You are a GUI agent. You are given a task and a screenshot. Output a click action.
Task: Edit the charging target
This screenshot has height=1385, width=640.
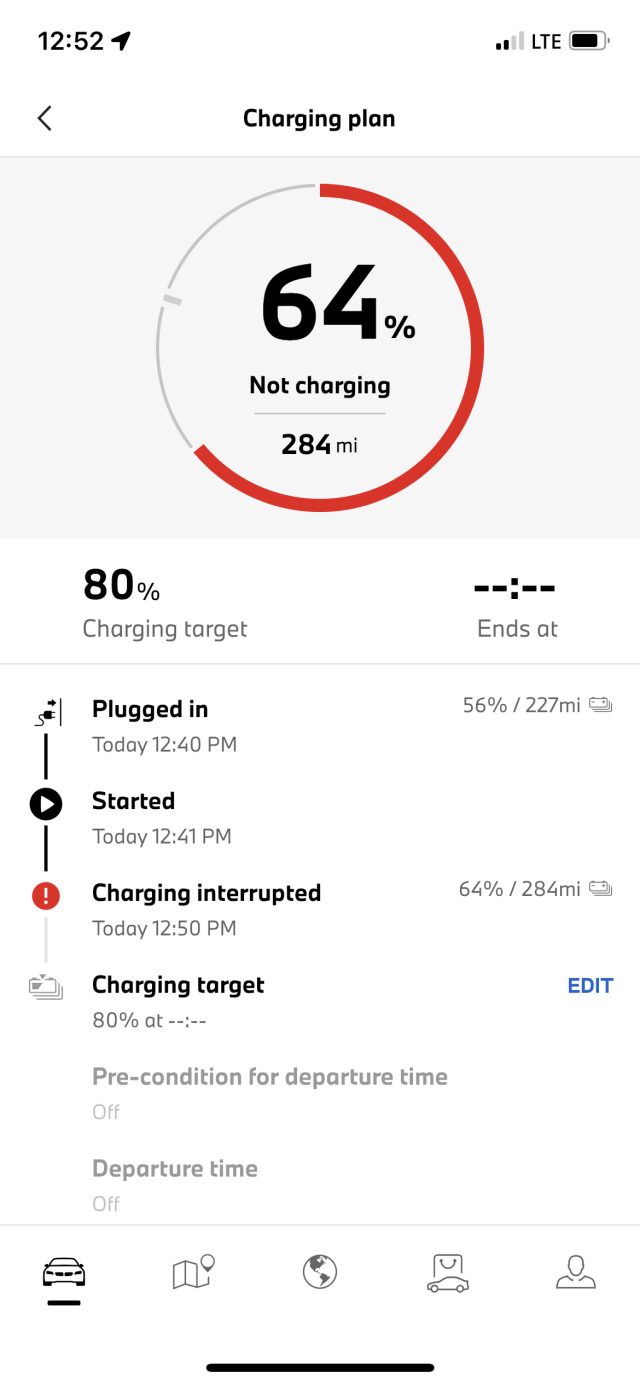(590, 986)
